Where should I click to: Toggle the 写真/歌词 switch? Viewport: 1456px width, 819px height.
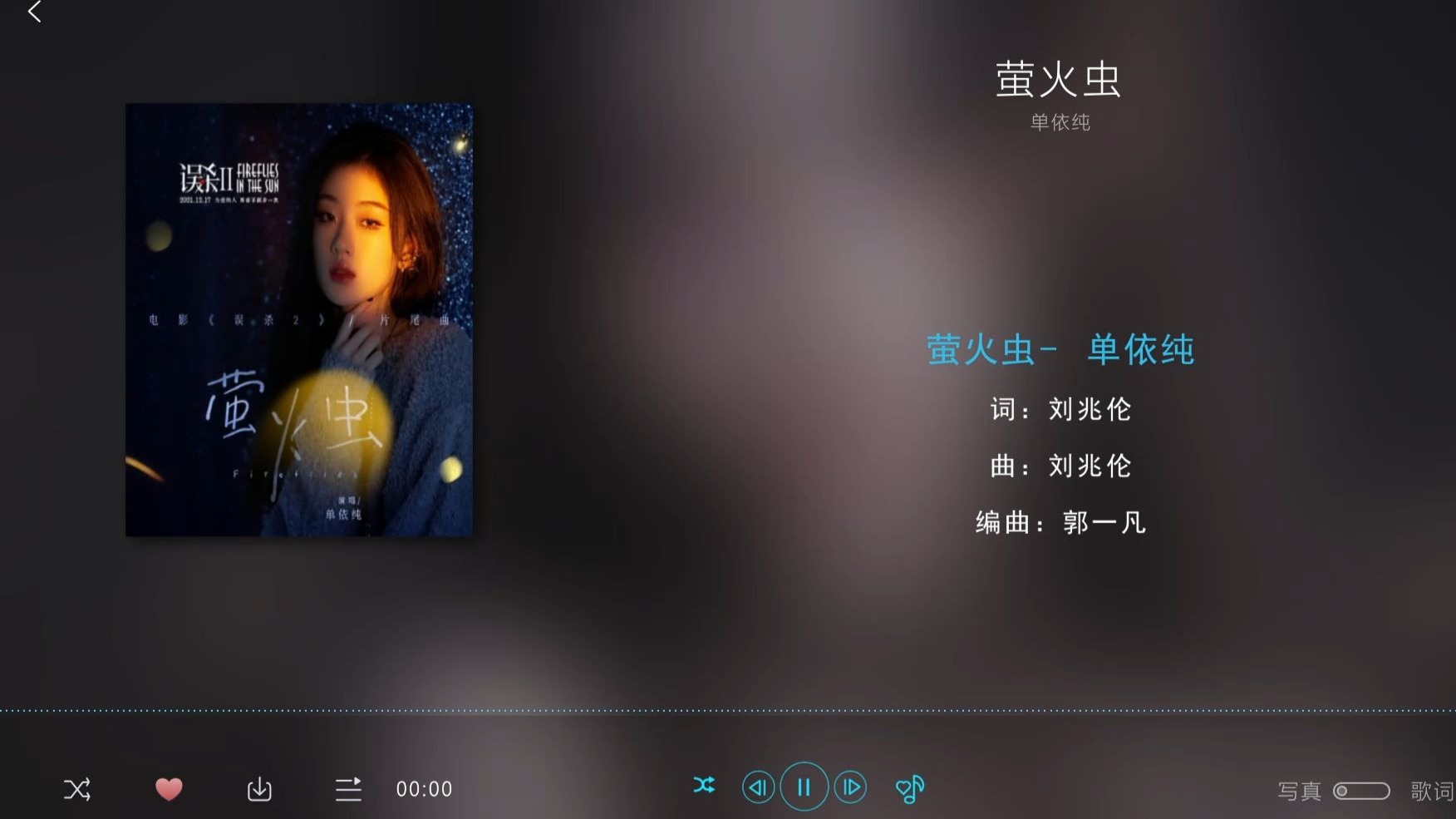[x=1361, y=791]
